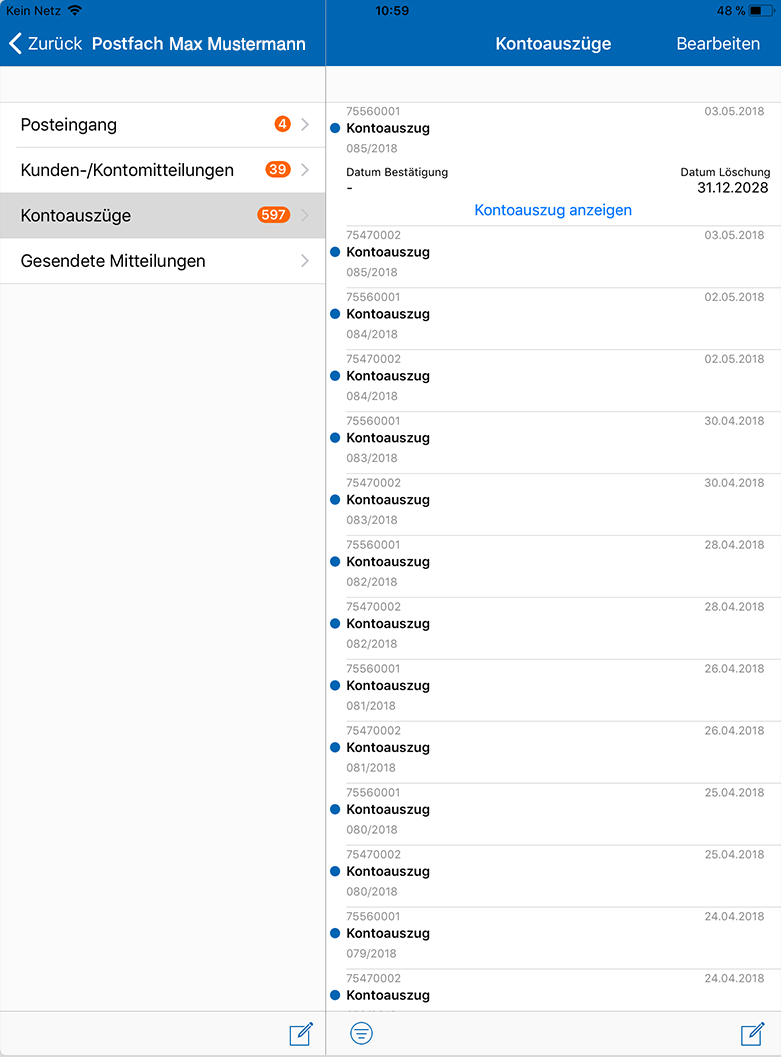Open Kunden-/Kontomitteilungen folder

162,170
